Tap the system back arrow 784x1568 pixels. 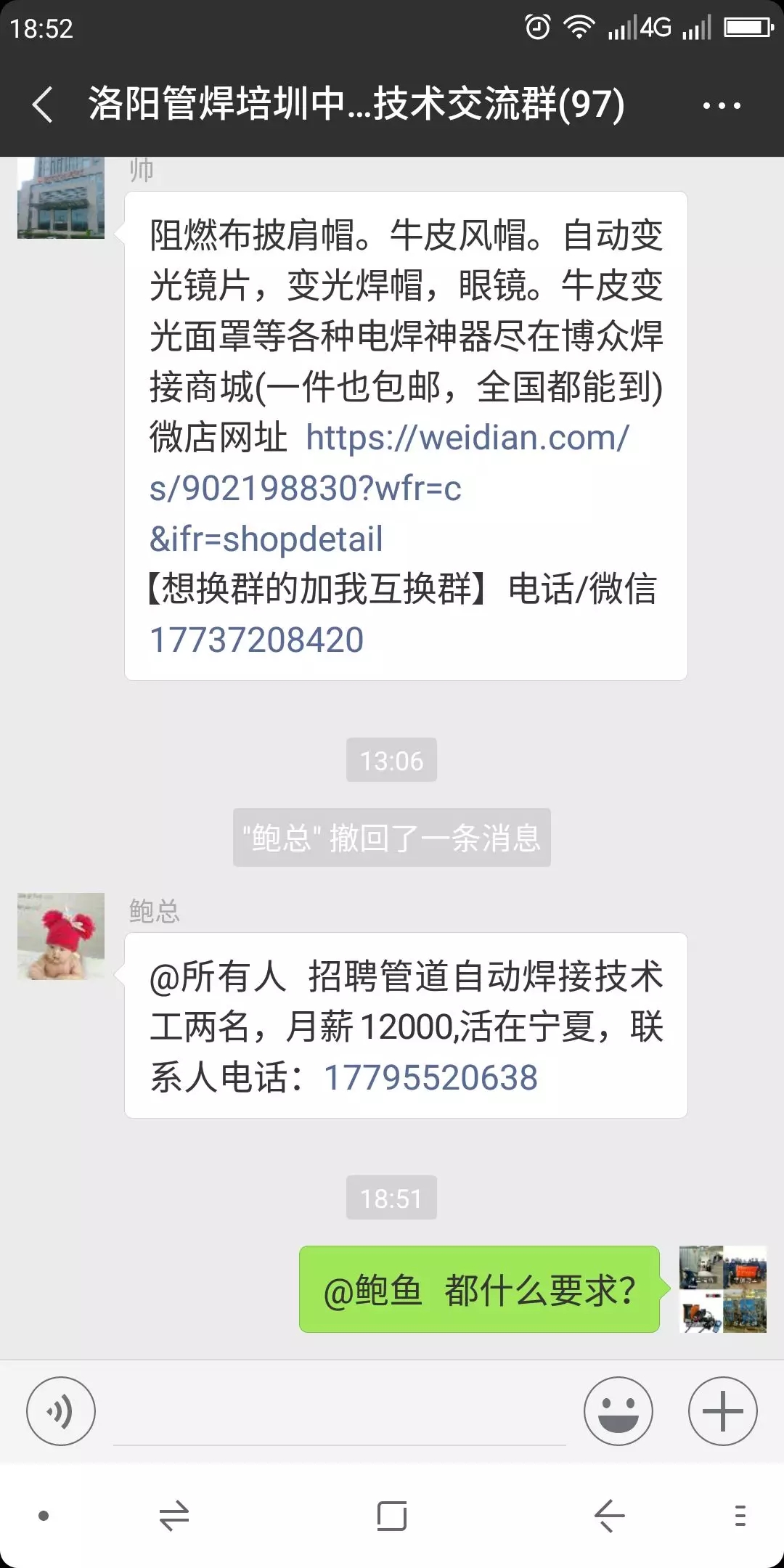point(608,1516)
